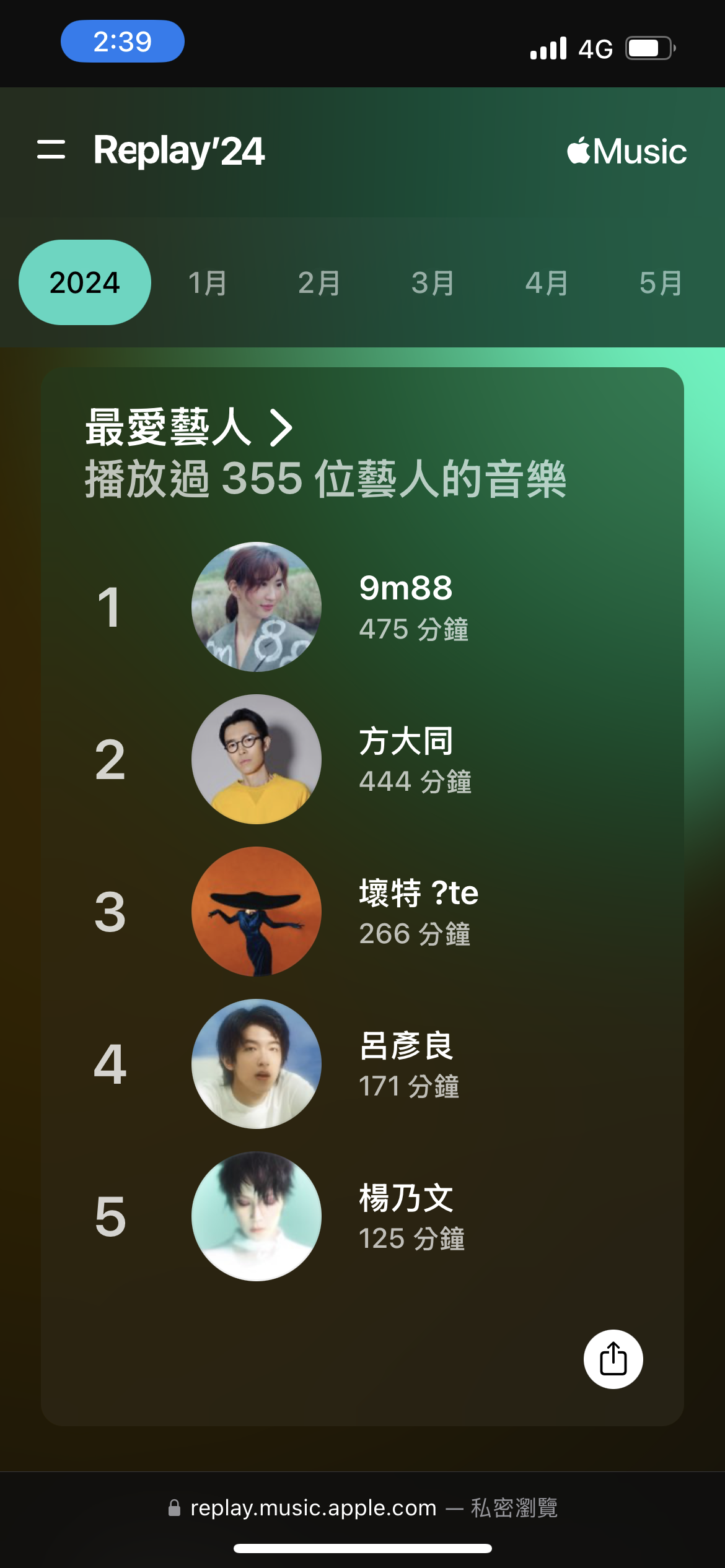View the 4月 replay

(547, 283)
